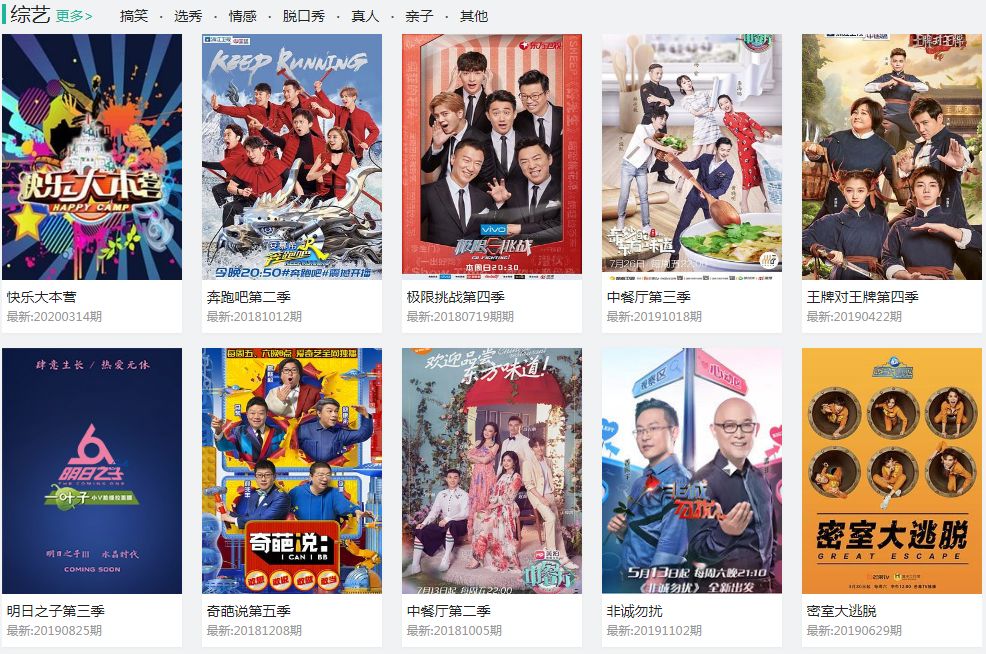Choose the 真人 category
The image size is (986, 654).
365,16
